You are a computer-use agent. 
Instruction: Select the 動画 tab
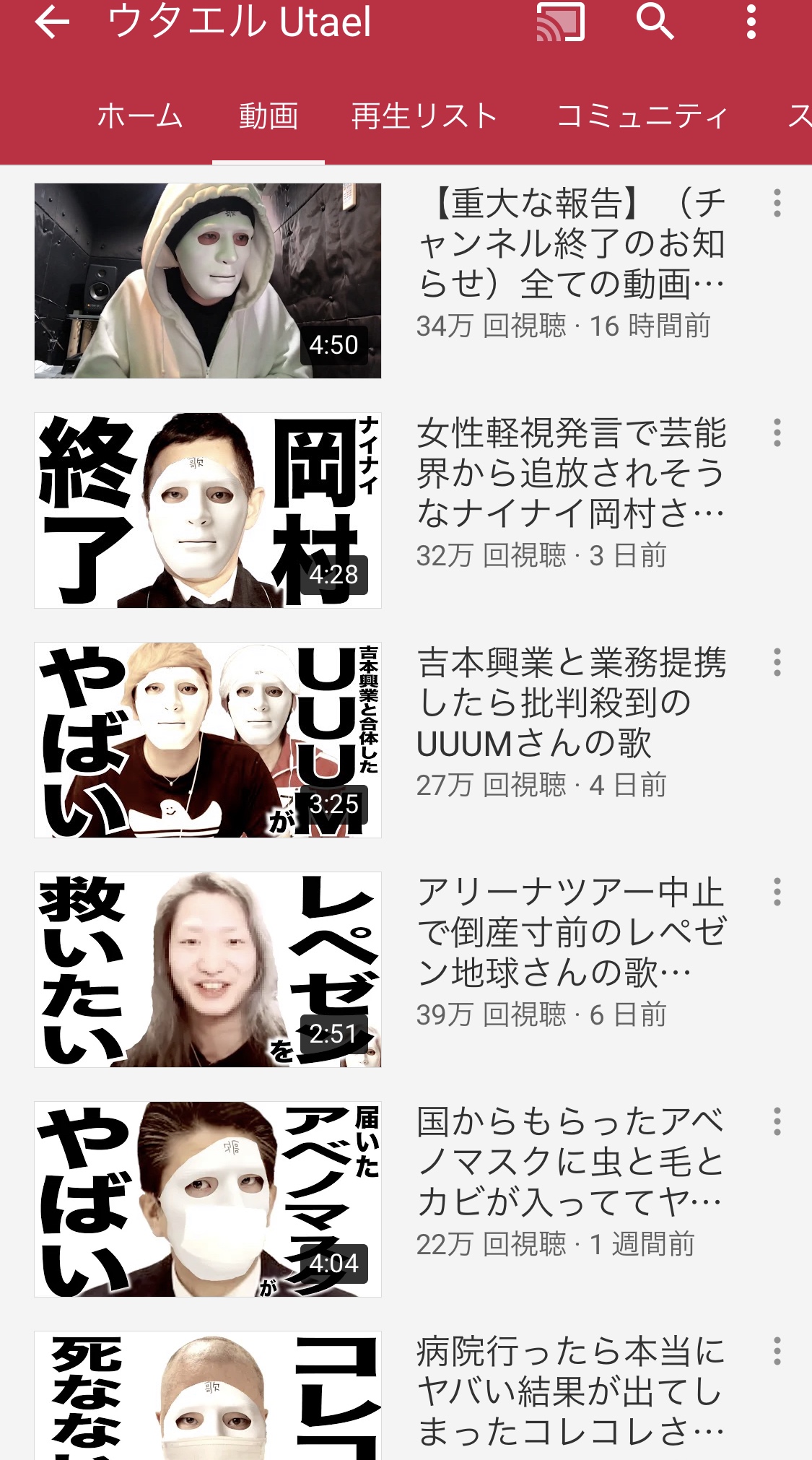269,116
